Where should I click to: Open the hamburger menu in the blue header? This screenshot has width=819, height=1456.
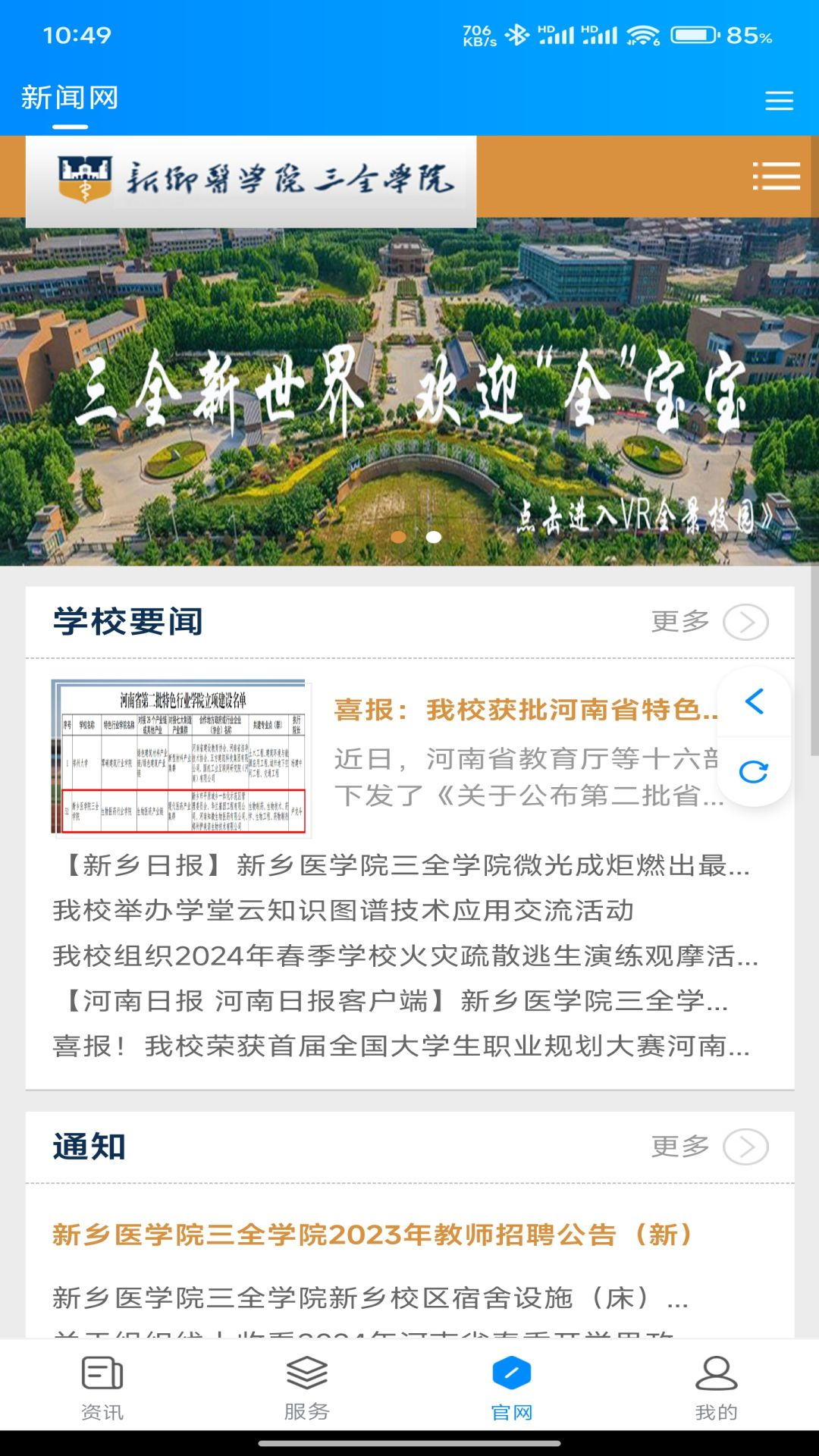click(779, 101)
